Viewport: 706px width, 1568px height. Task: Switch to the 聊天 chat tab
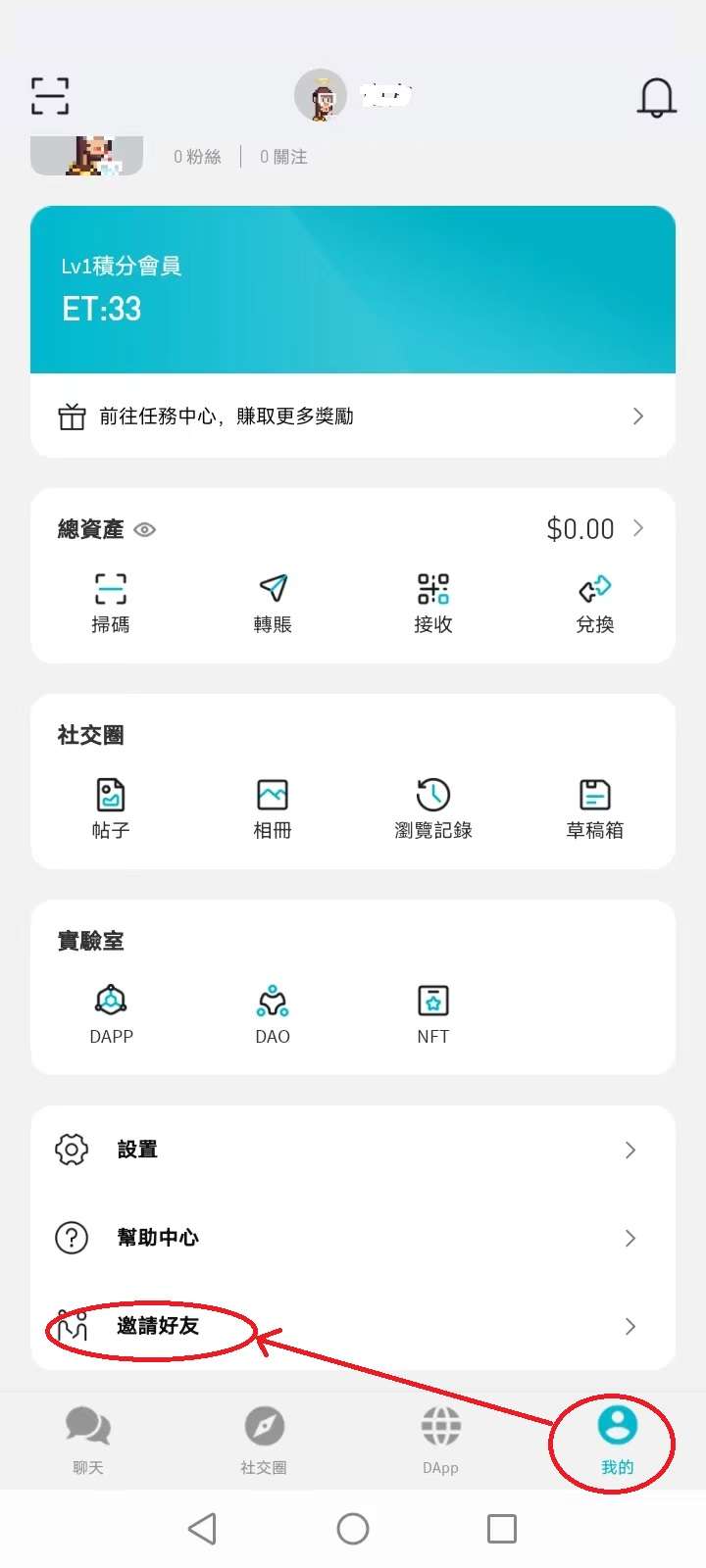point(88,1439)
